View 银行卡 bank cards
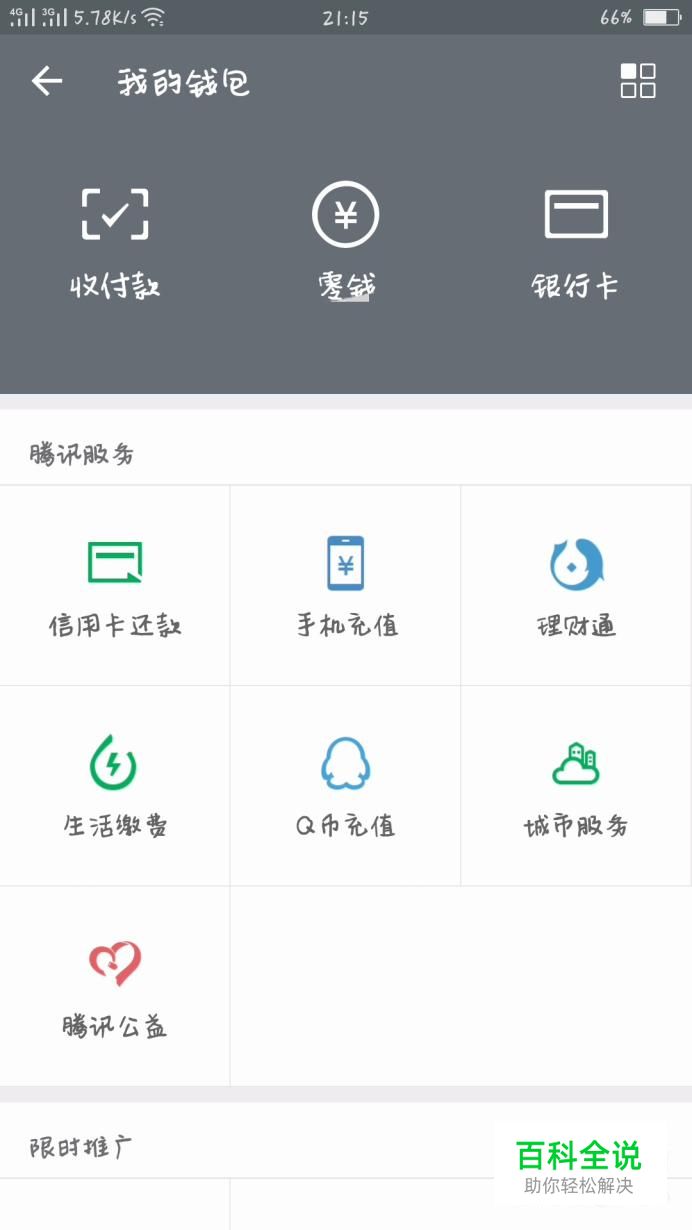The height and width of the screenshot is (1230, 692). click(x=575, y=243)
